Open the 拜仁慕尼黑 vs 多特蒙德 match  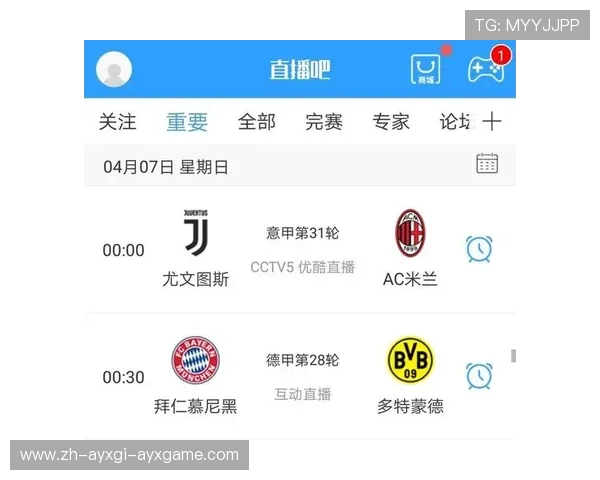click(302, 377)
